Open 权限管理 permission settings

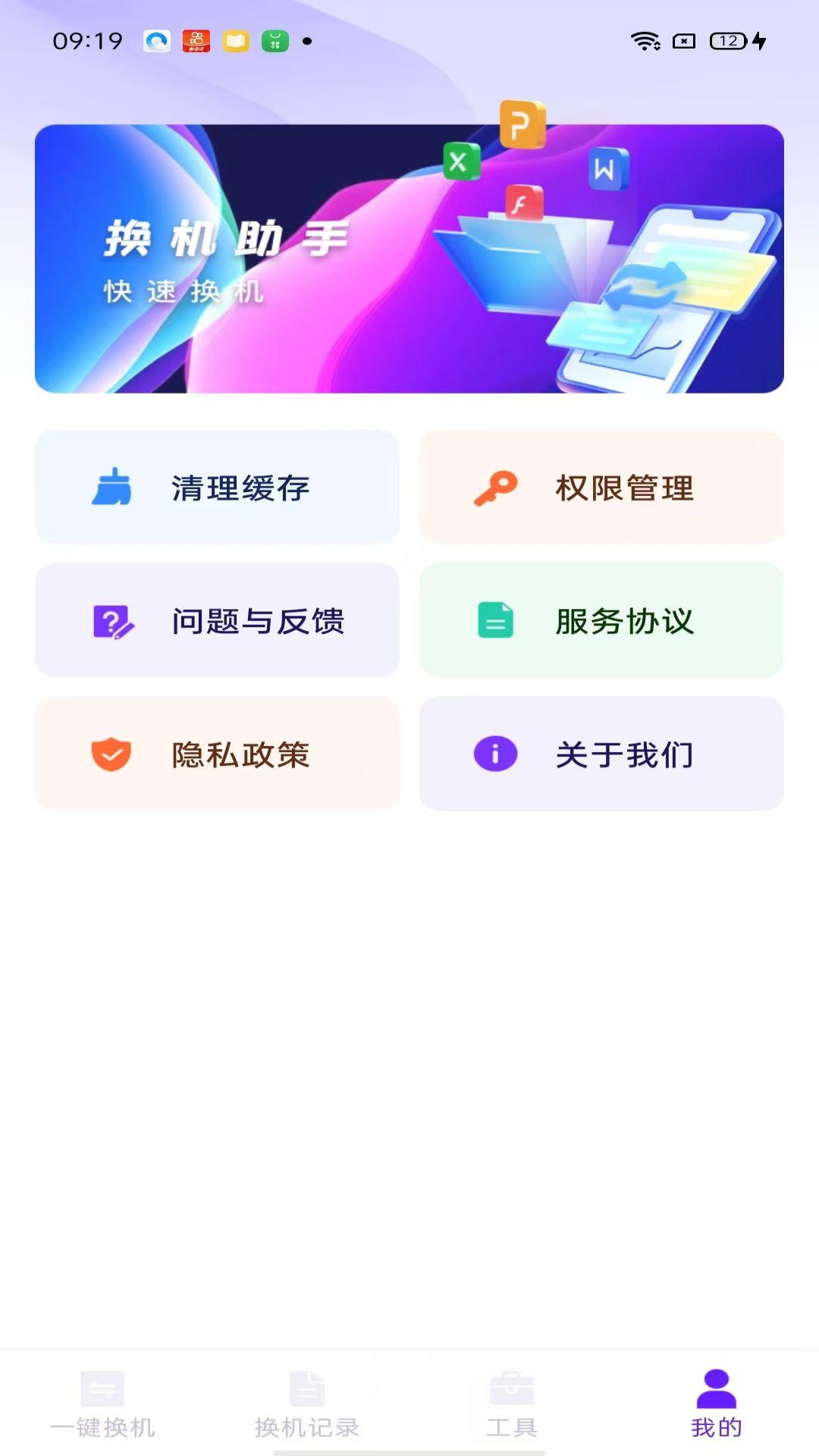pyautogui.click(x=601, y=488)
